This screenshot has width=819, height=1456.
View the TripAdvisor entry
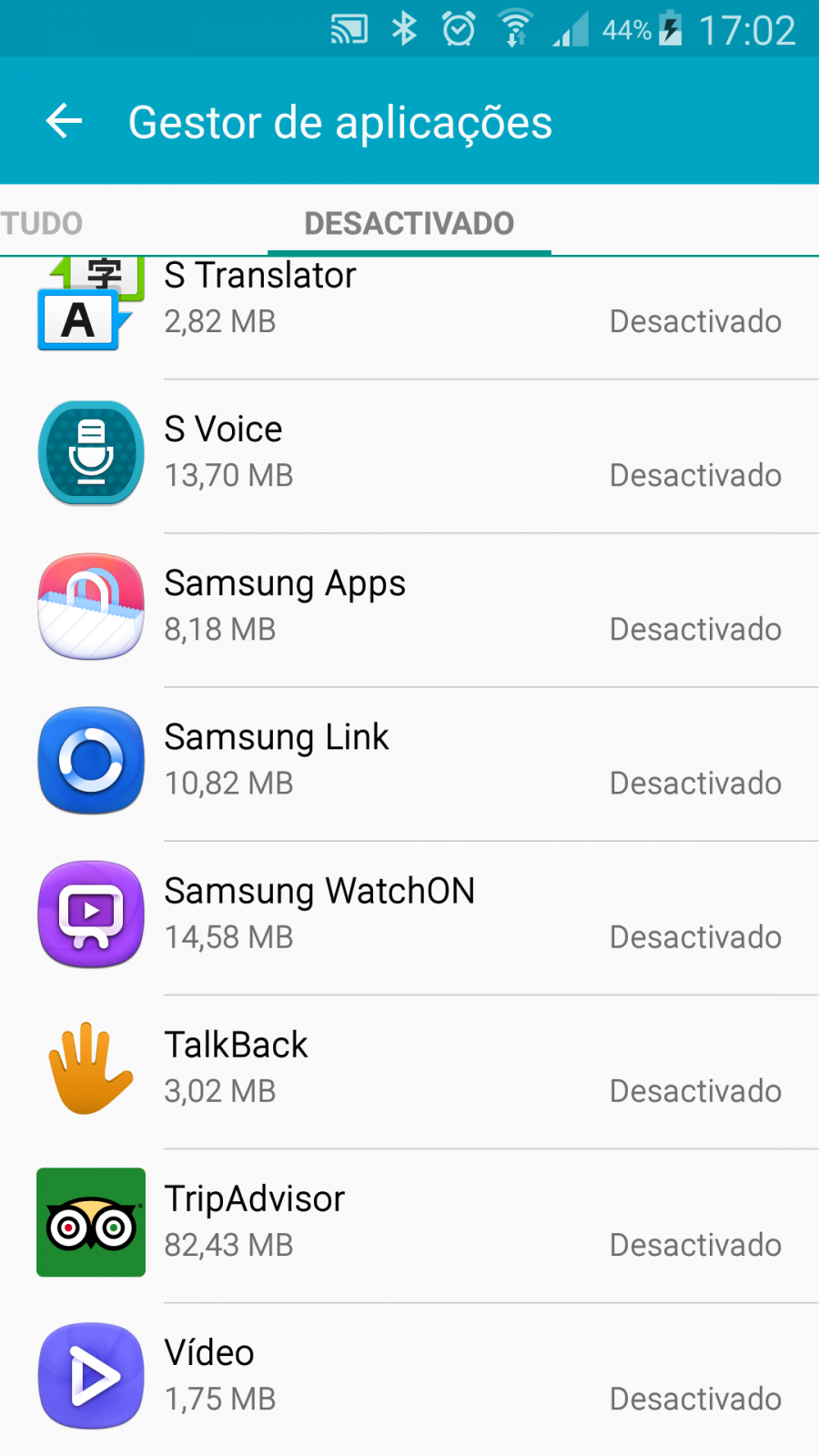point(409,1226)
